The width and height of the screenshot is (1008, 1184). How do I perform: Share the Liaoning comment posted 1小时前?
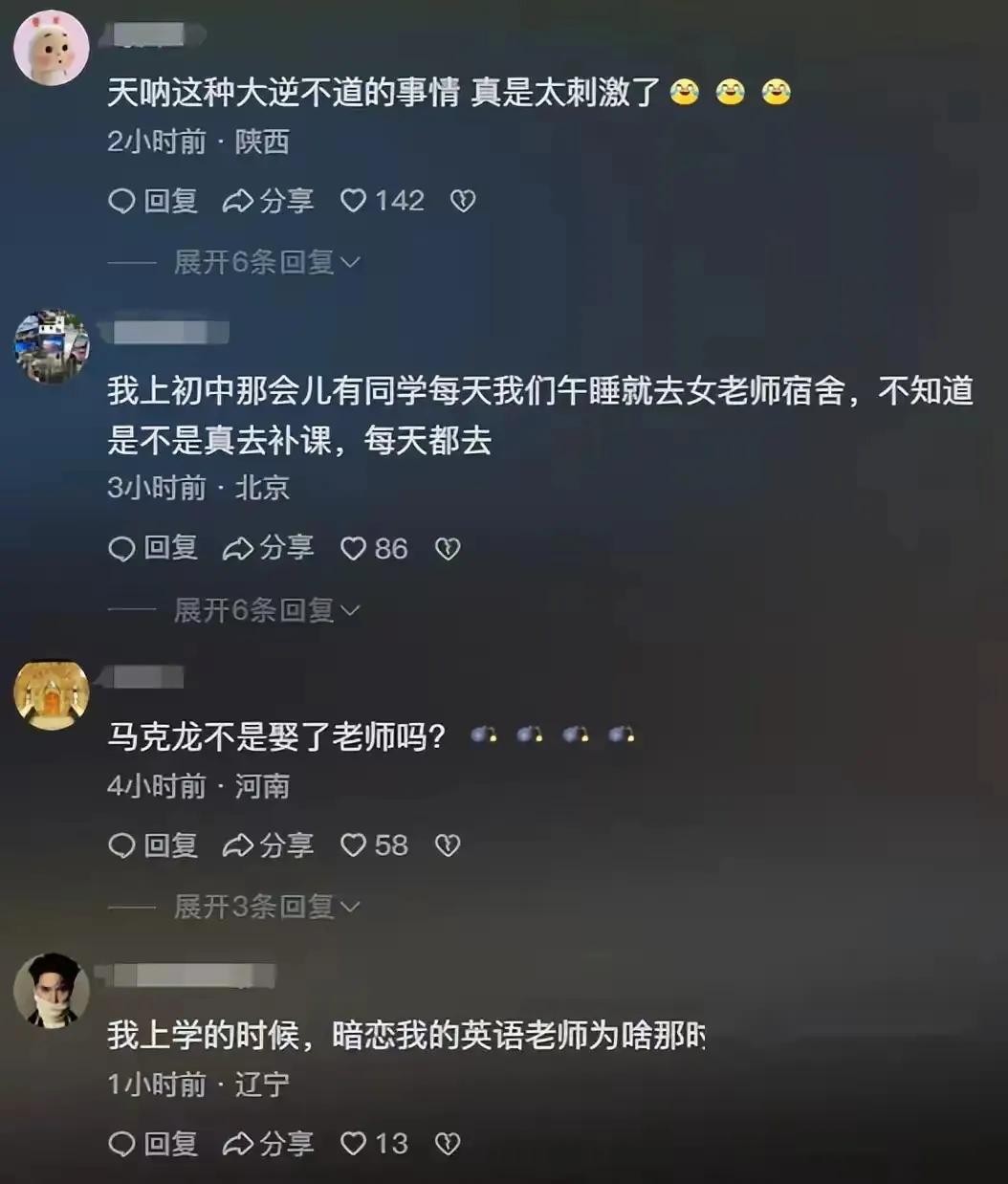pos(269,1144)
